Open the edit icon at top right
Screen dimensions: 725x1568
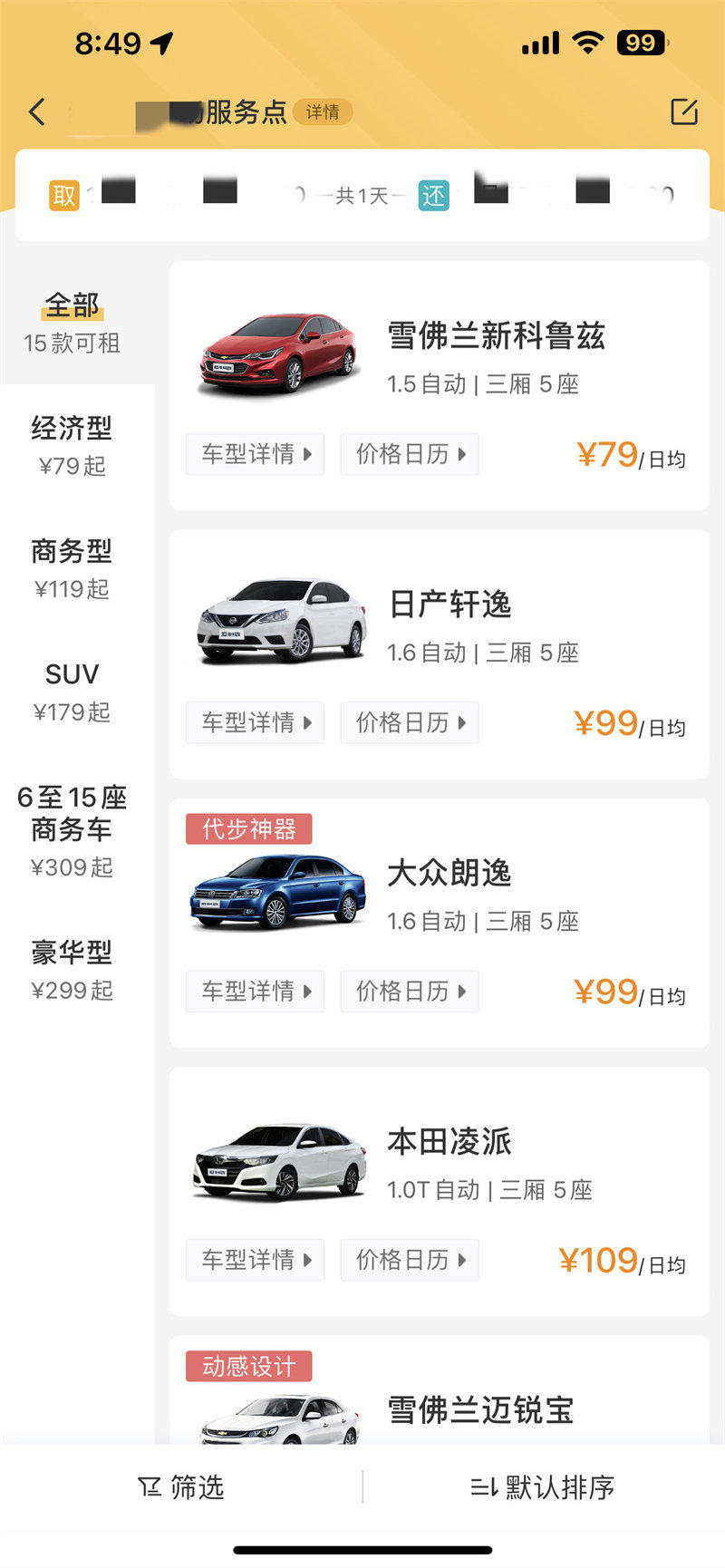click(x=683, y=111)
